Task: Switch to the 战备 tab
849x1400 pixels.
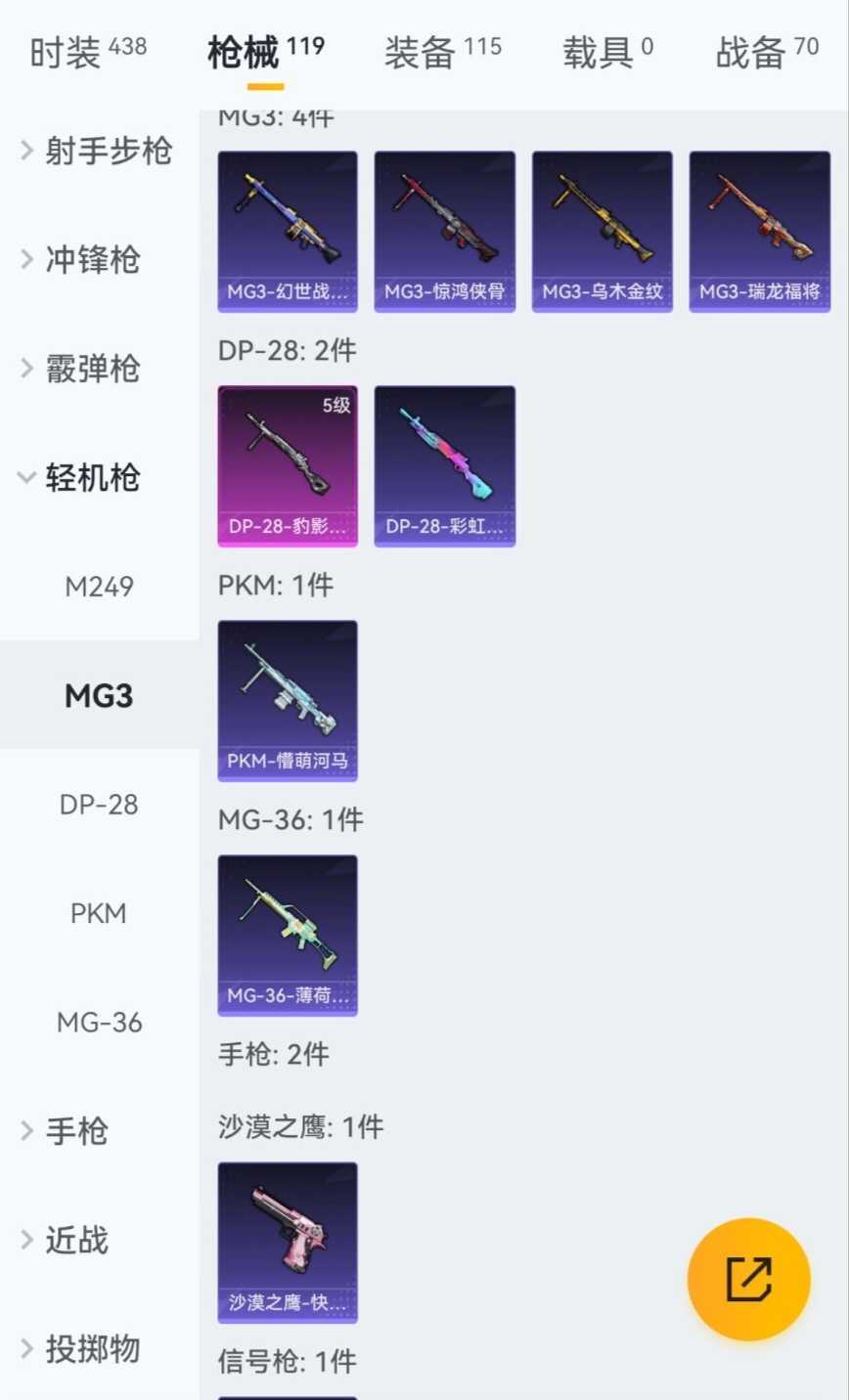Action: [766, 52]
